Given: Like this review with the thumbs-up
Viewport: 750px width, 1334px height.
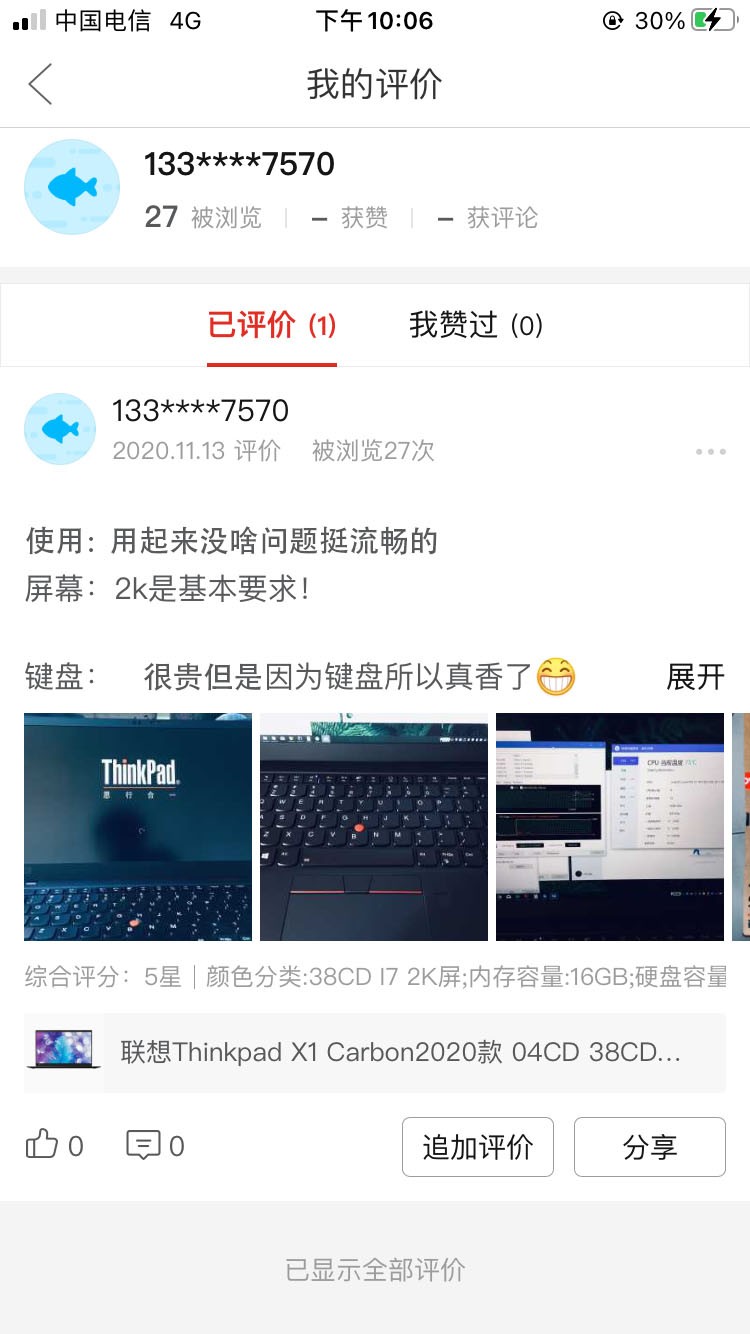Looking at the screenshot, I should pos(54,1145).
